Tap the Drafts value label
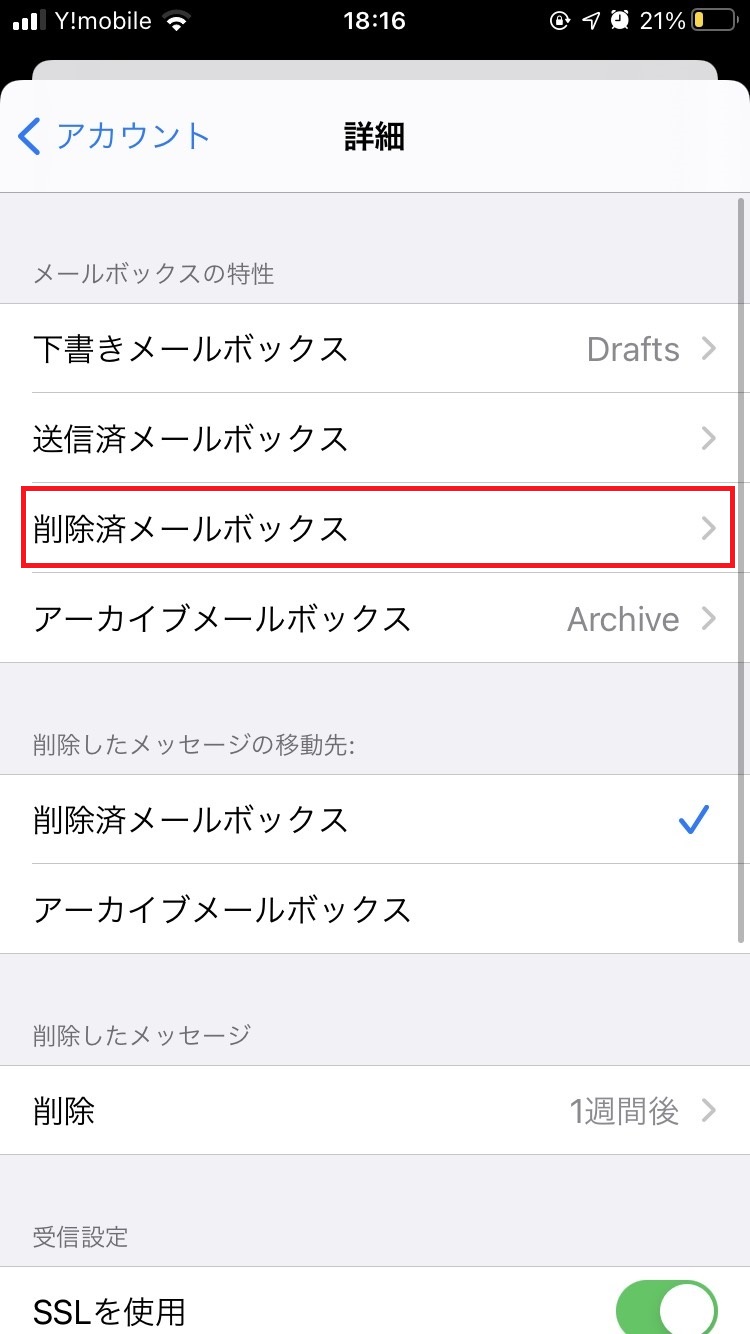This screenshot has height=1334, width=750. pyautogui.click(x=633, y=349)
